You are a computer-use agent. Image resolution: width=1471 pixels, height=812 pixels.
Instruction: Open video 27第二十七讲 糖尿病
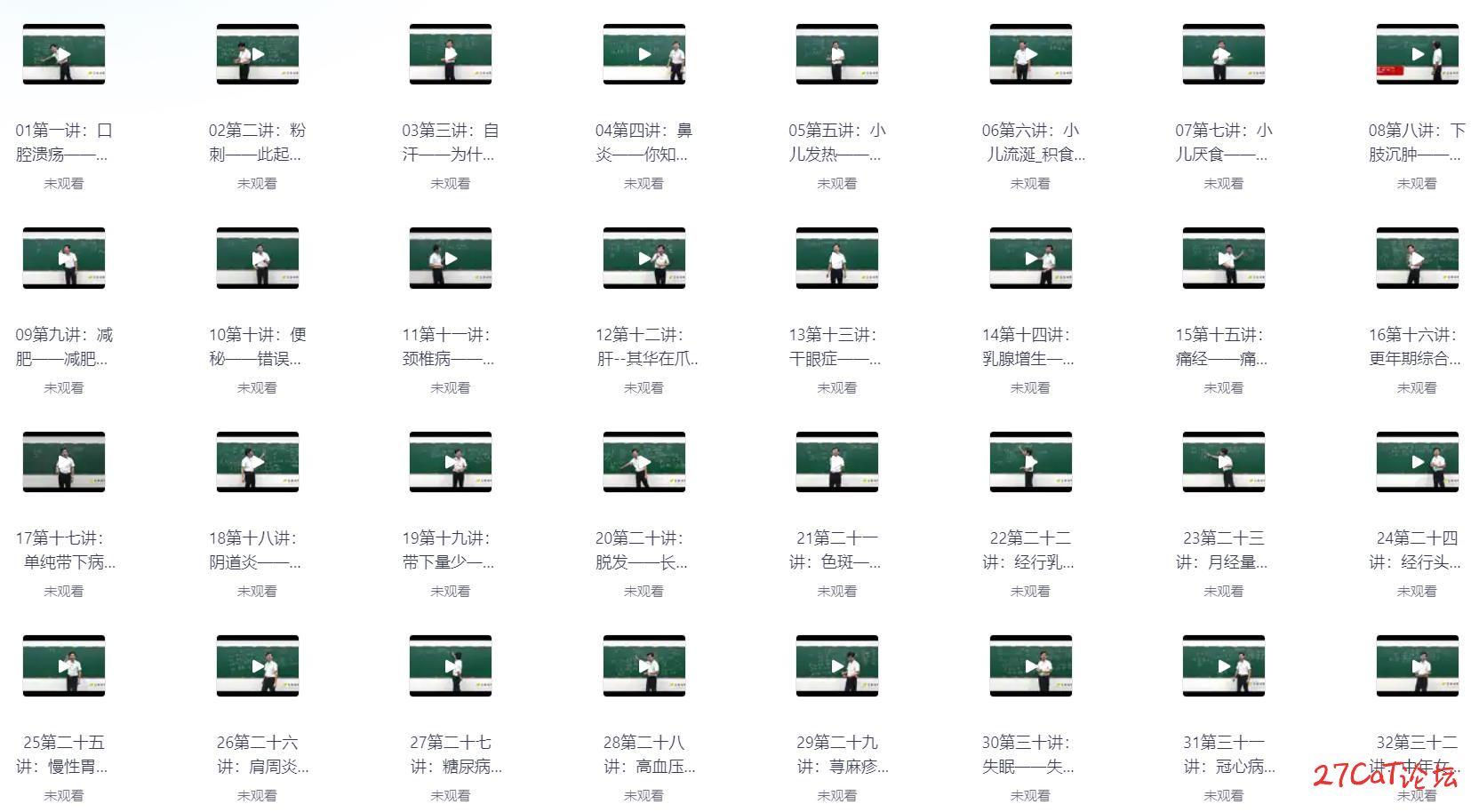coord(450,665)
